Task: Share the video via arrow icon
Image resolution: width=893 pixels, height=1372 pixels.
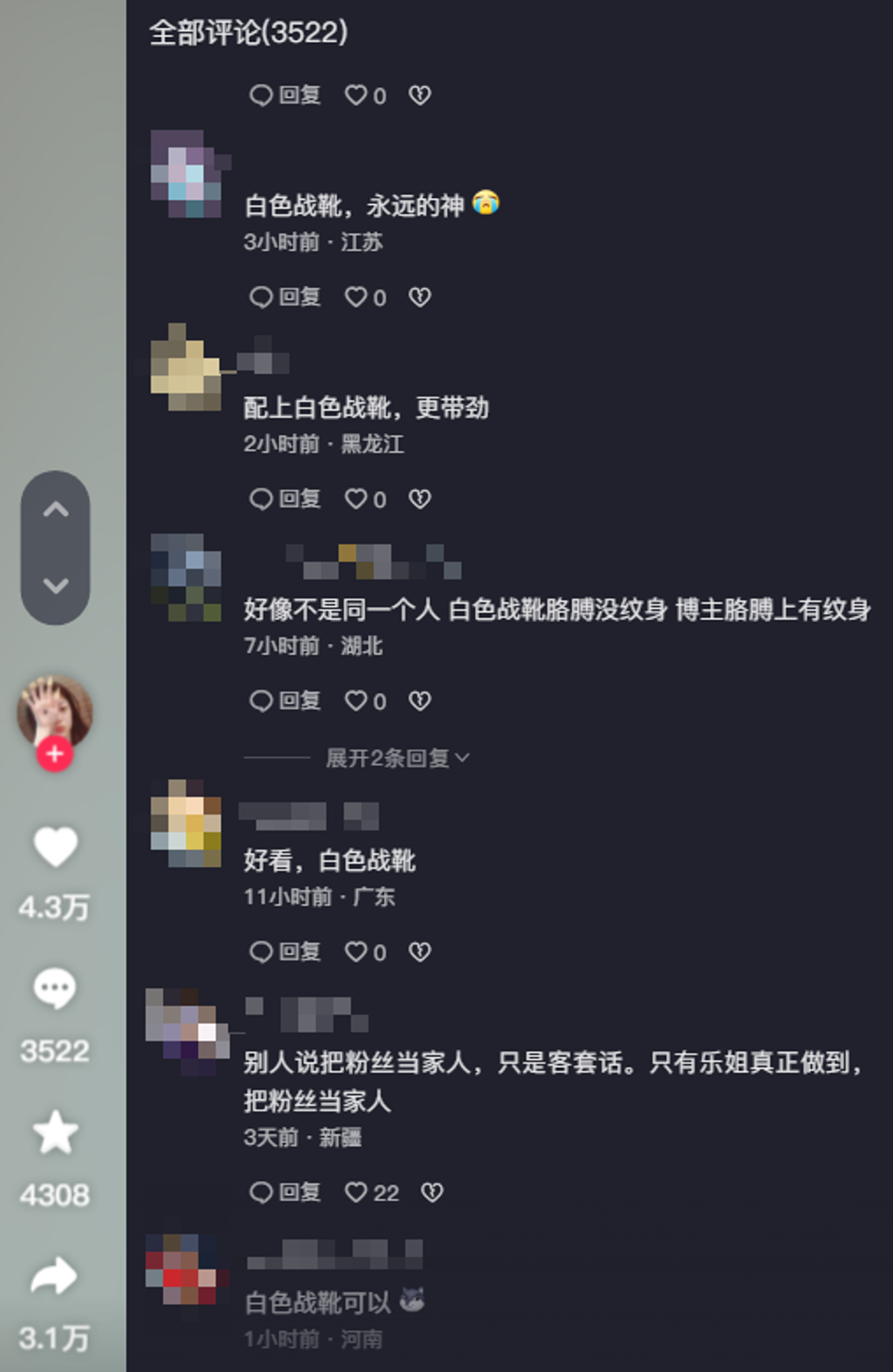Action: point(55,1277)
